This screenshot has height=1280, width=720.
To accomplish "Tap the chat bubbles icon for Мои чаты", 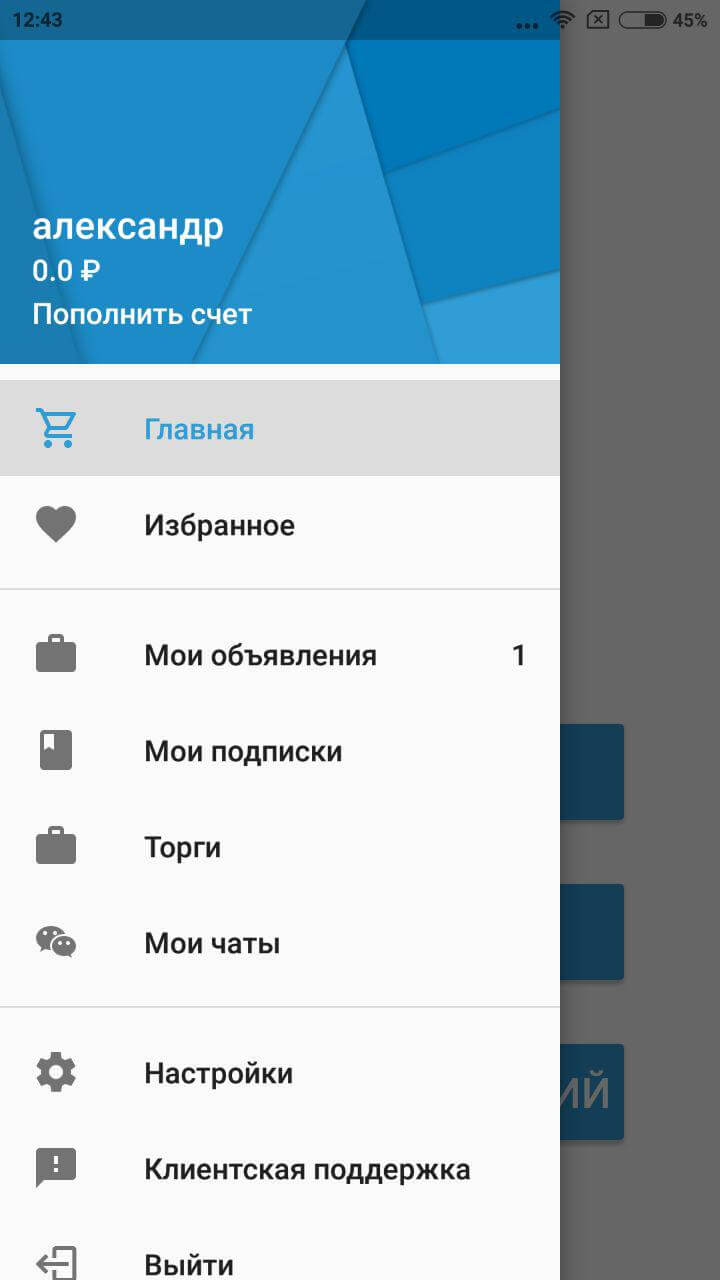I will pos(57,942).
